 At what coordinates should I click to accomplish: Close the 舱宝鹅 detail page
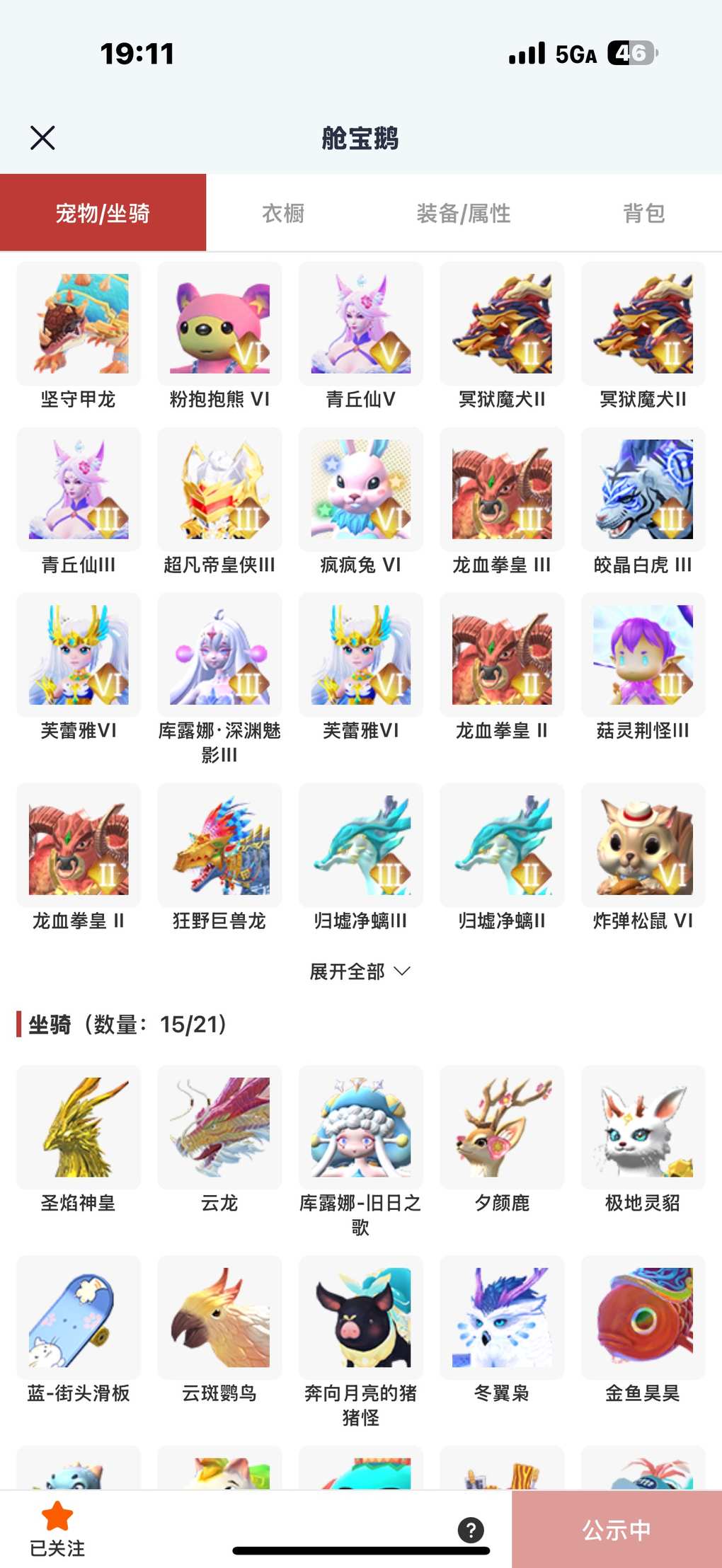pyautogui.click(x=42, y=138)
